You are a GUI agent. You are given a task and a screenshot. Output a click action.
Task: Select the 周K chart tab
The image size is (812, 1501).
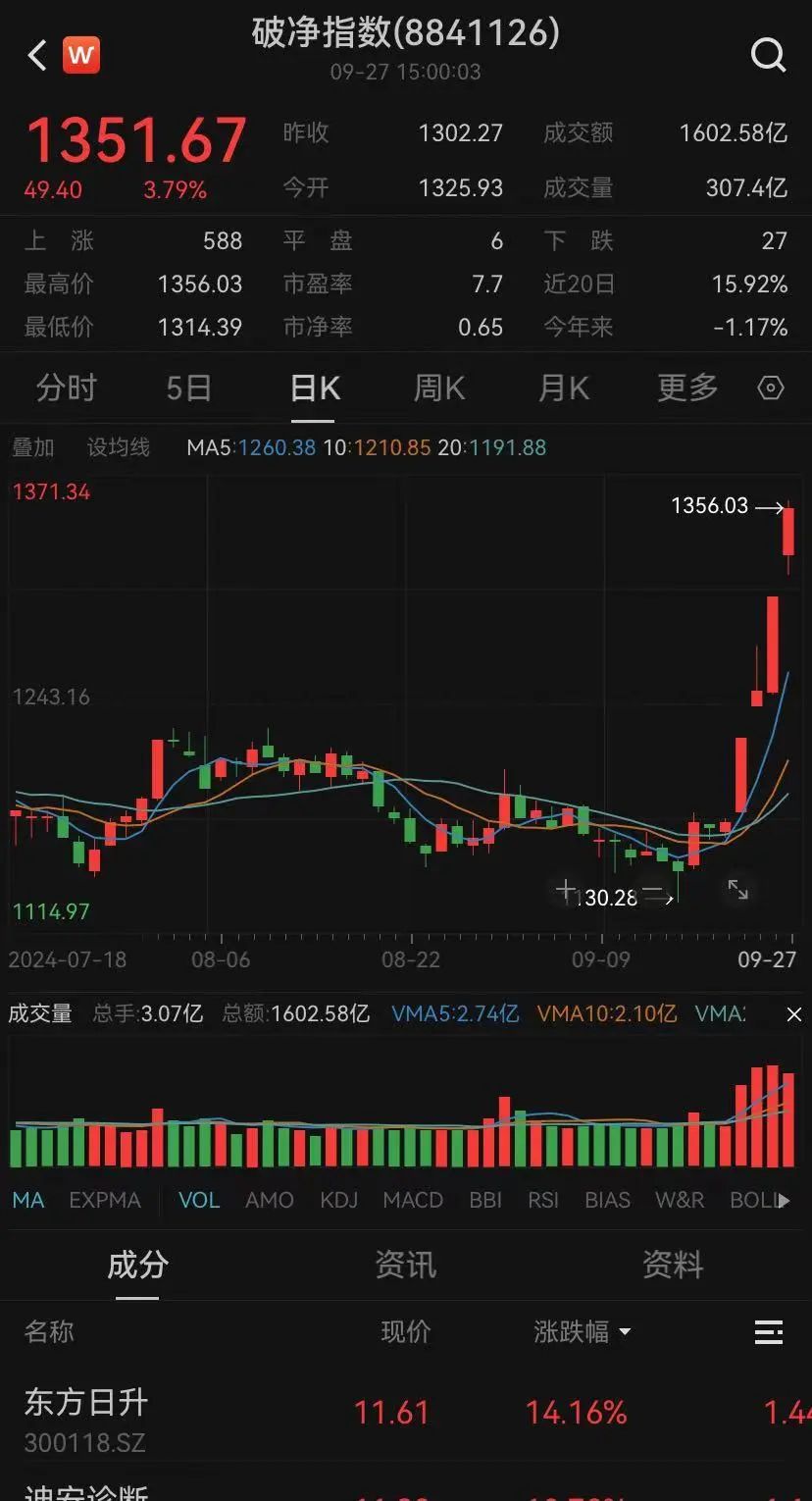(x=438, y=388)
